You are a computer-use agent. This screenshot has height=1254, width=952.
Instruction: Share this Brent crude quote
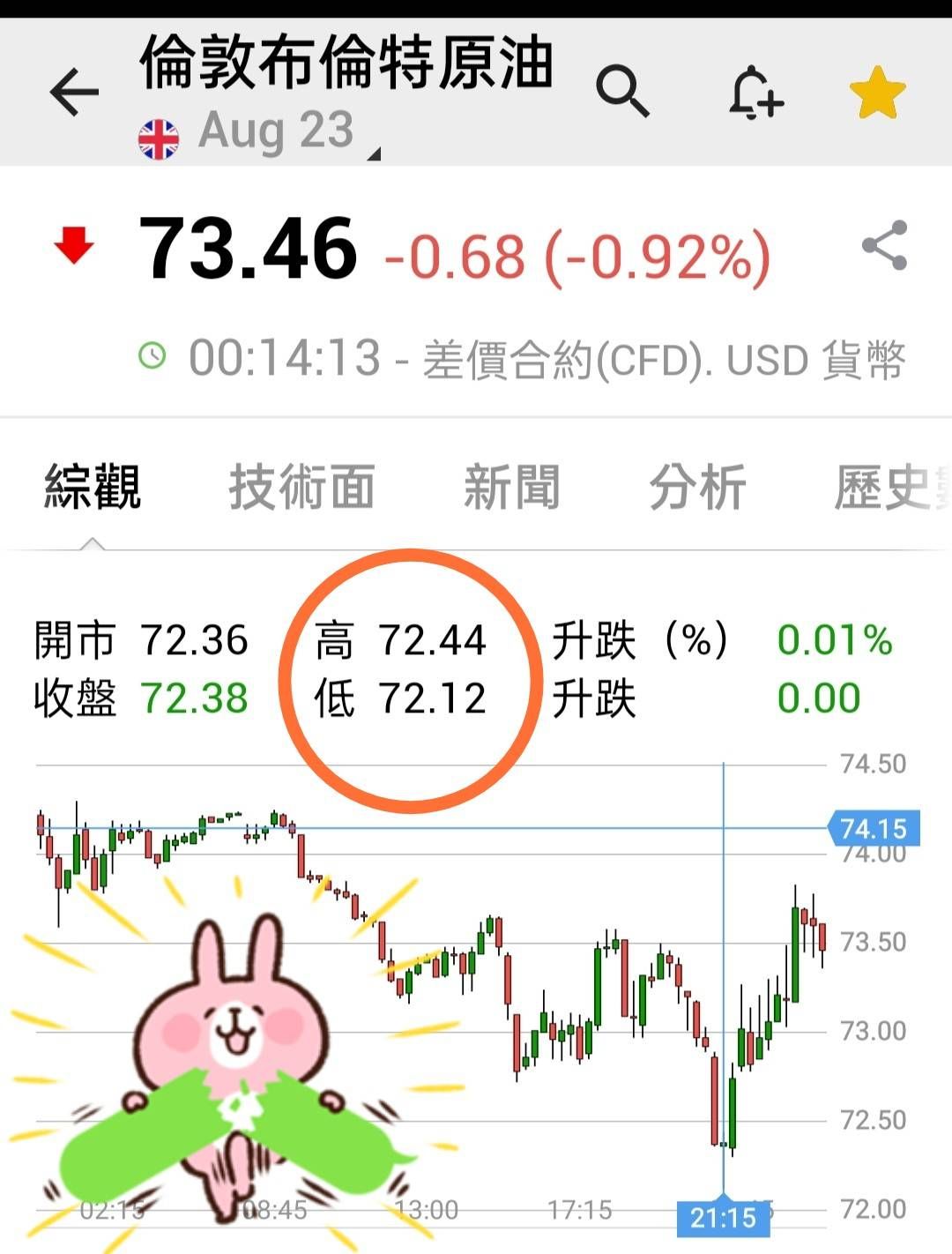coord(884,245)
